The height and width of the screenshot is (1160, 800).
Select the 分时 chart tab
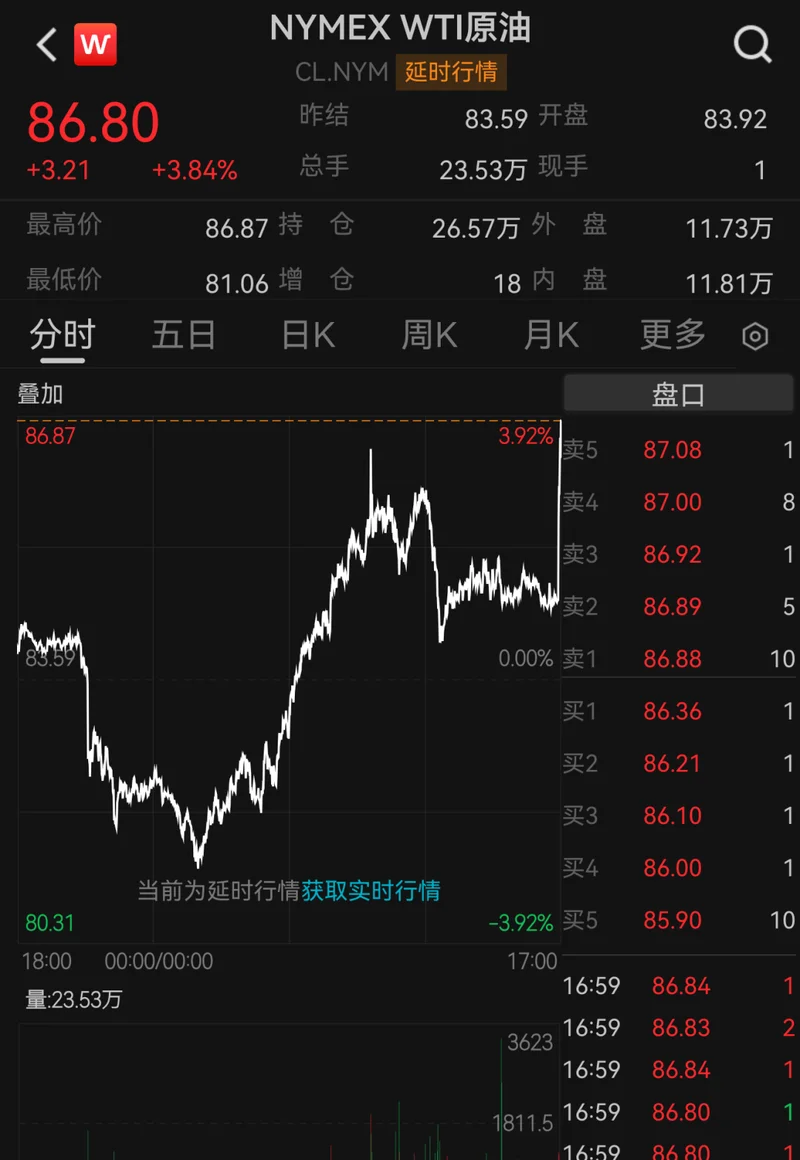(x=63, y=335)
